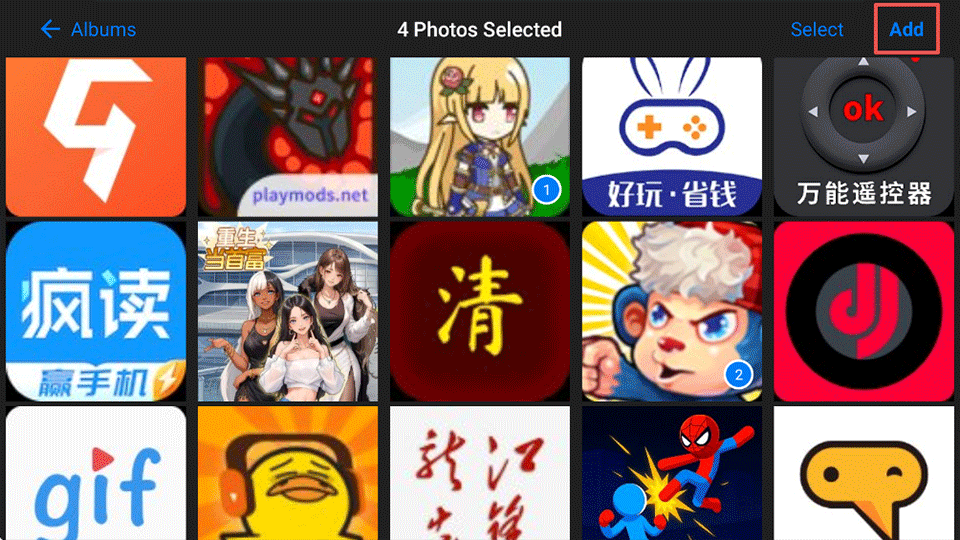Select the dark red 清 photo
Screen dimensions: 960x540
pos(480,311)
